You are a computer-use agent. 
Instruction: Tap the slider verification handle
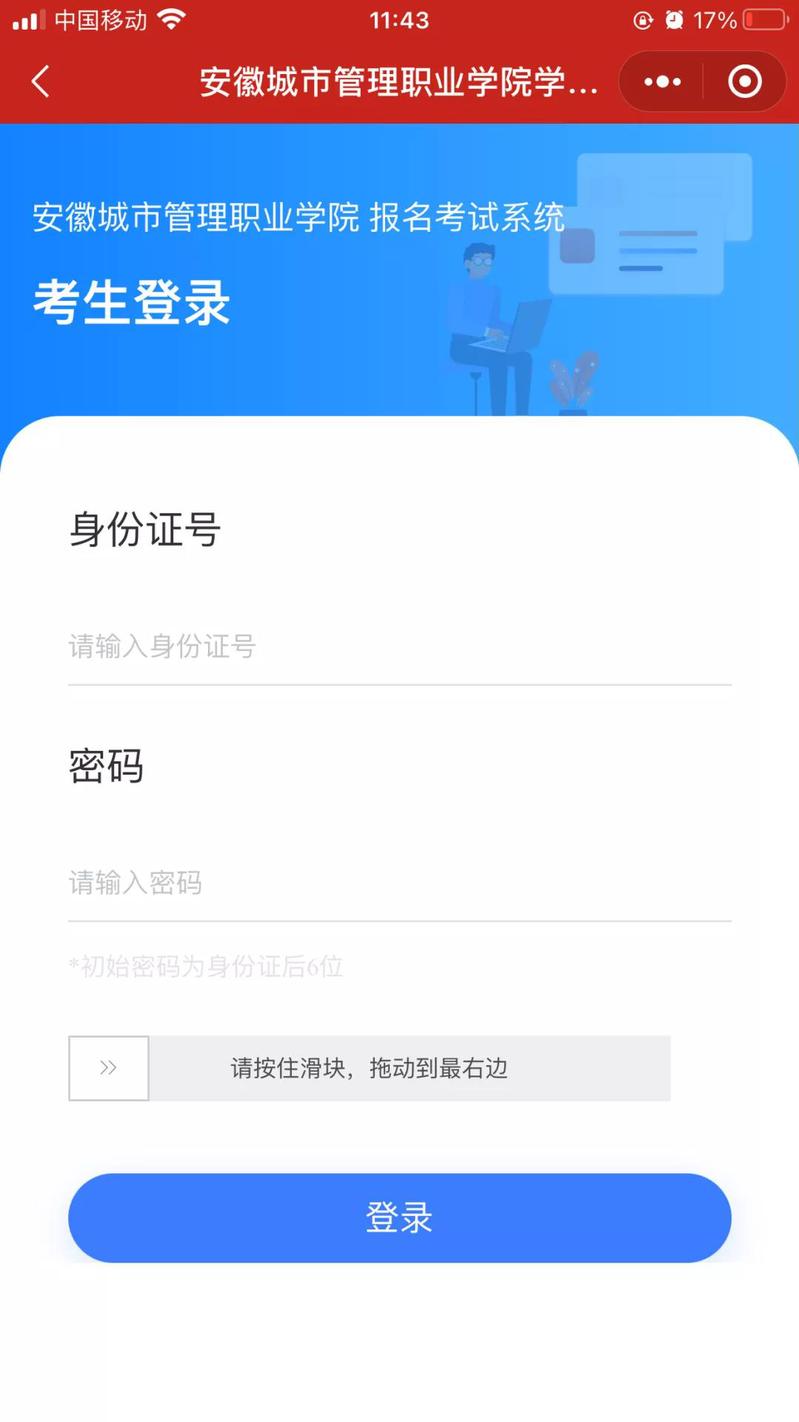109,1068
